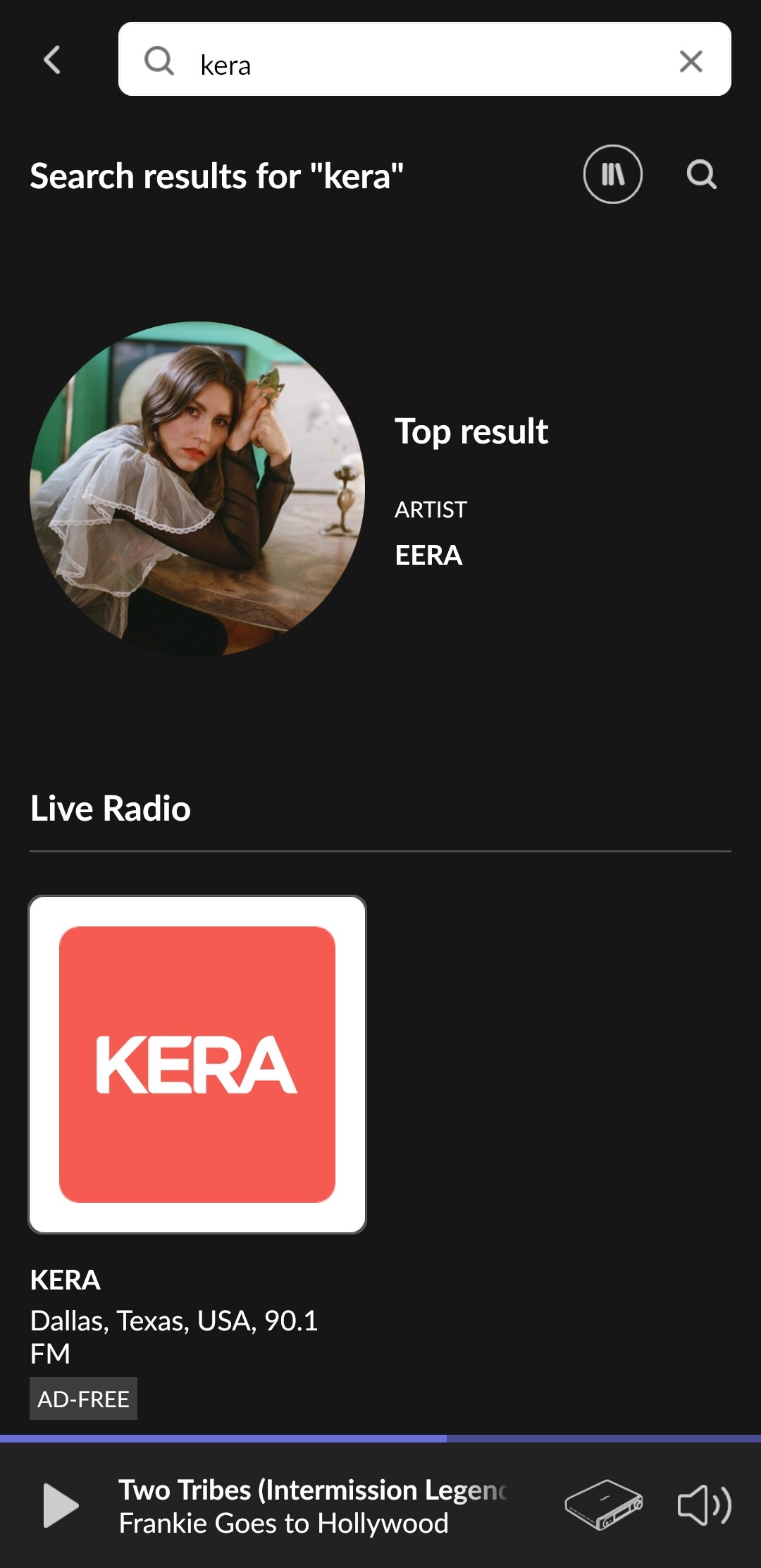
Task: Open the volume control speaker icon
Action: click(x=704, y=1505)
